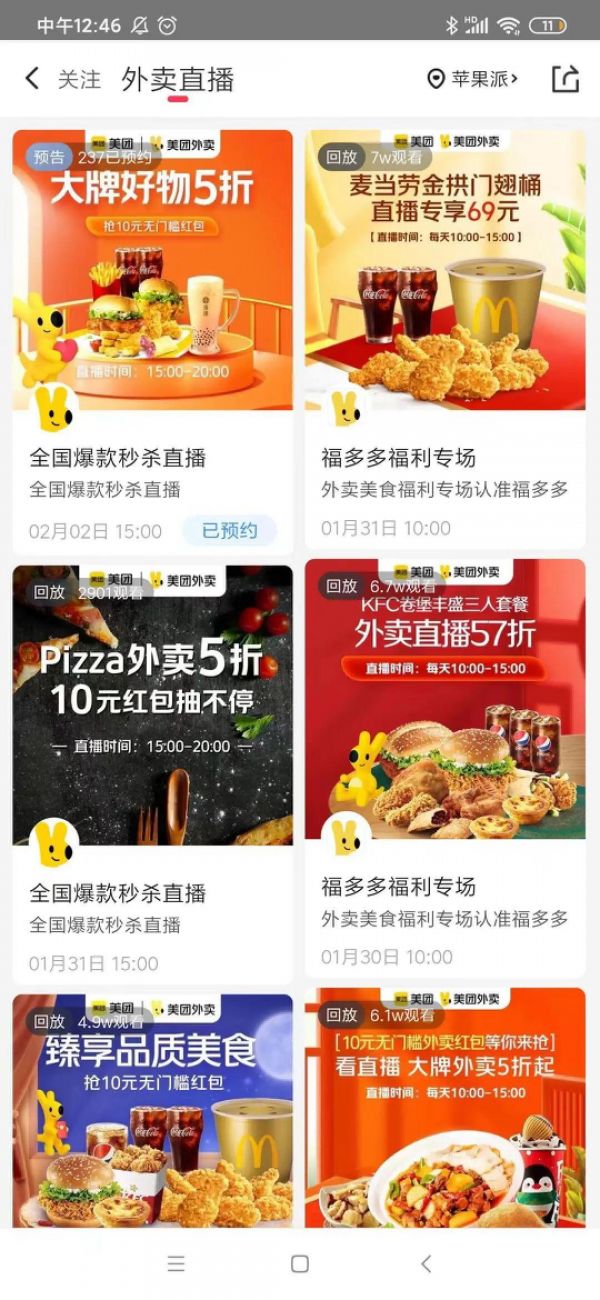This screenshot has height=1300, width=600.
Task: Go back using the top-left arrow
Action: (32, 79)
